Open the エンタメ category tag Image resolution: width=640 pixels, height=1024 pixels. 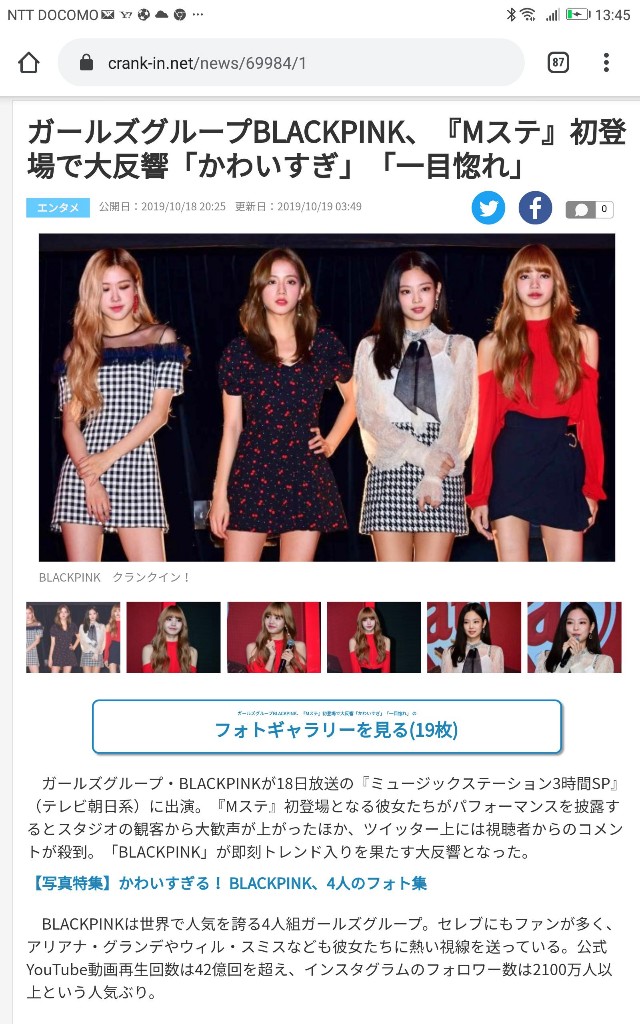pos(57,208)
